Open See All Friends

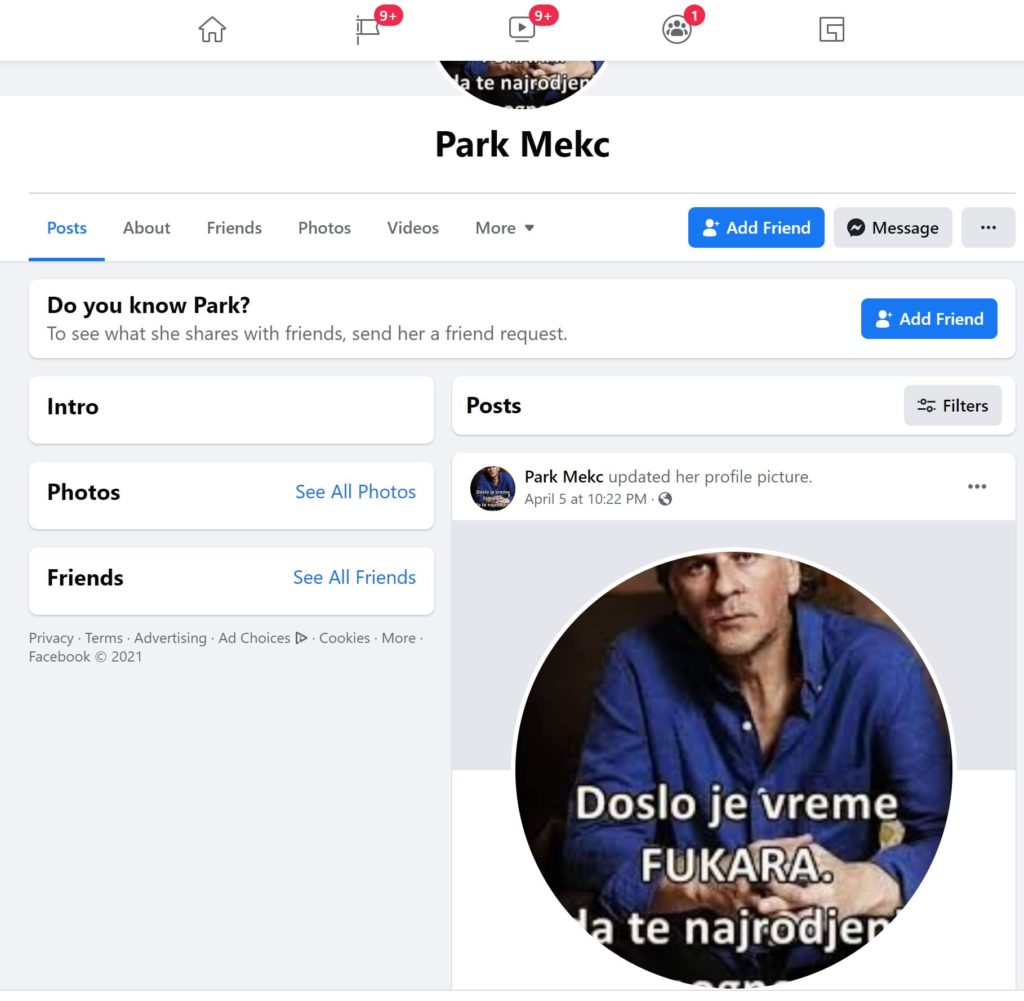pyautogui.click(x=354, y=577)
